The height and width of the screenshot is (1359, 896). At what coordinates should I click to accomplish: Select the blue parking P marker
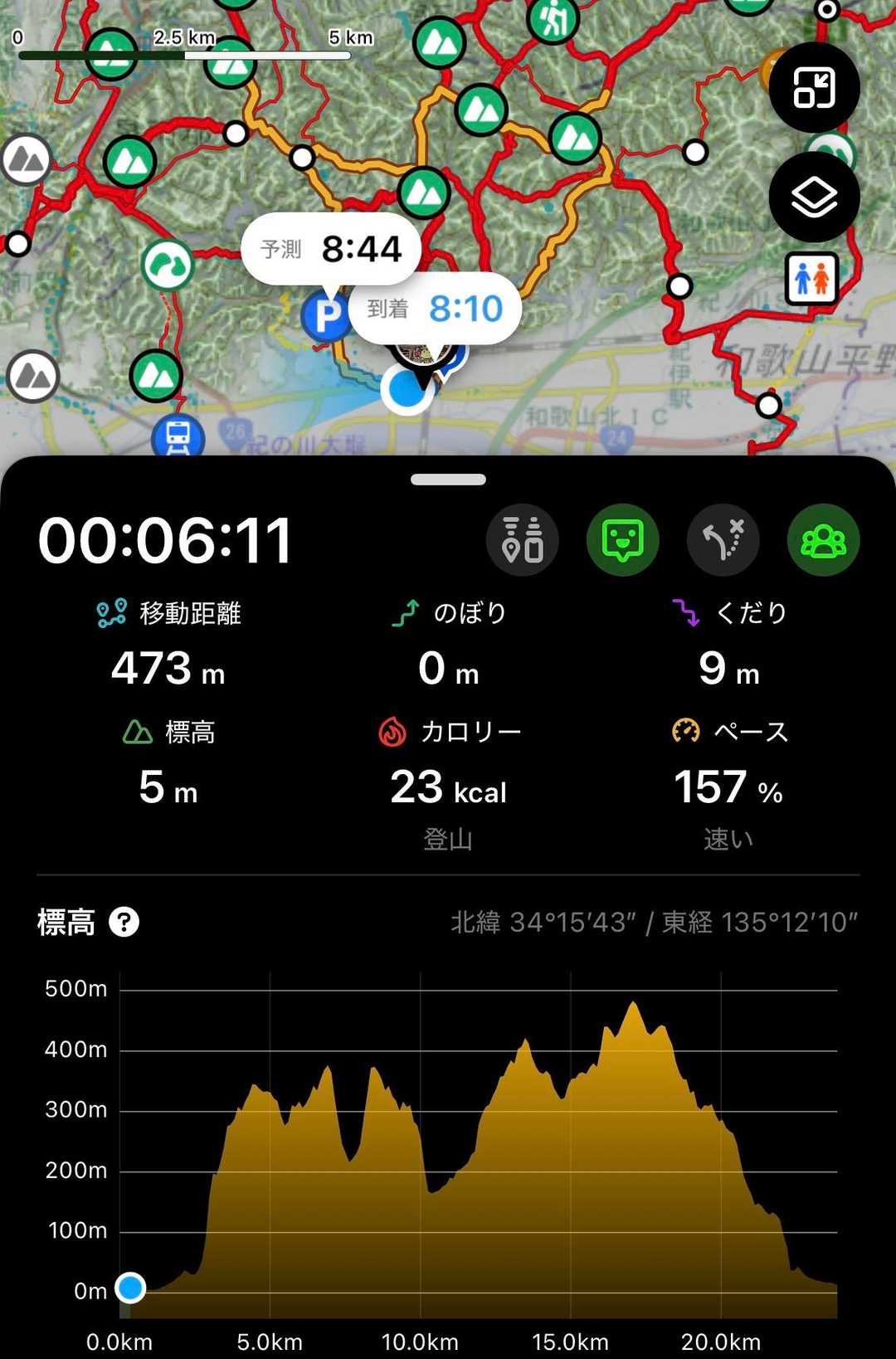click(327, 316)
